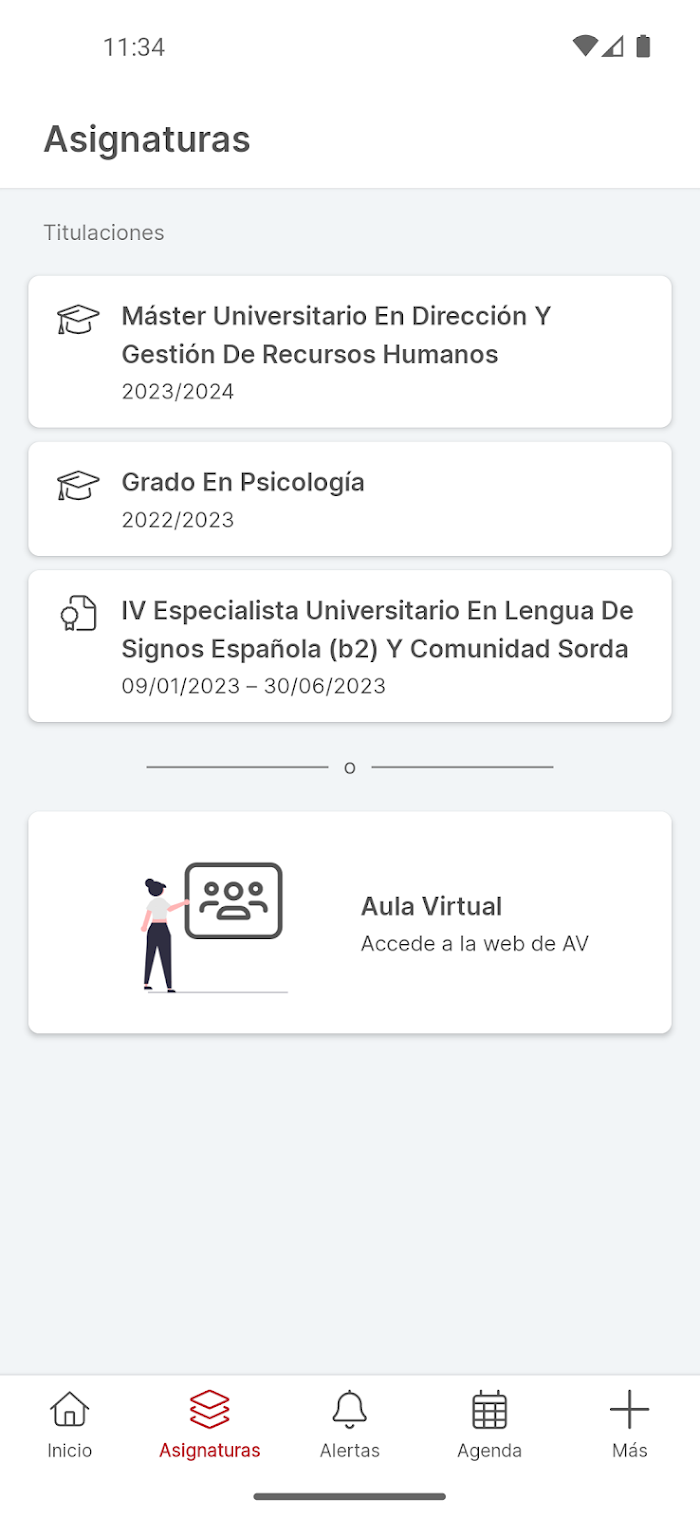Show more options with Más
Screen dimensions: 700x1518
pyautogui.click(x=630, y=1424)
